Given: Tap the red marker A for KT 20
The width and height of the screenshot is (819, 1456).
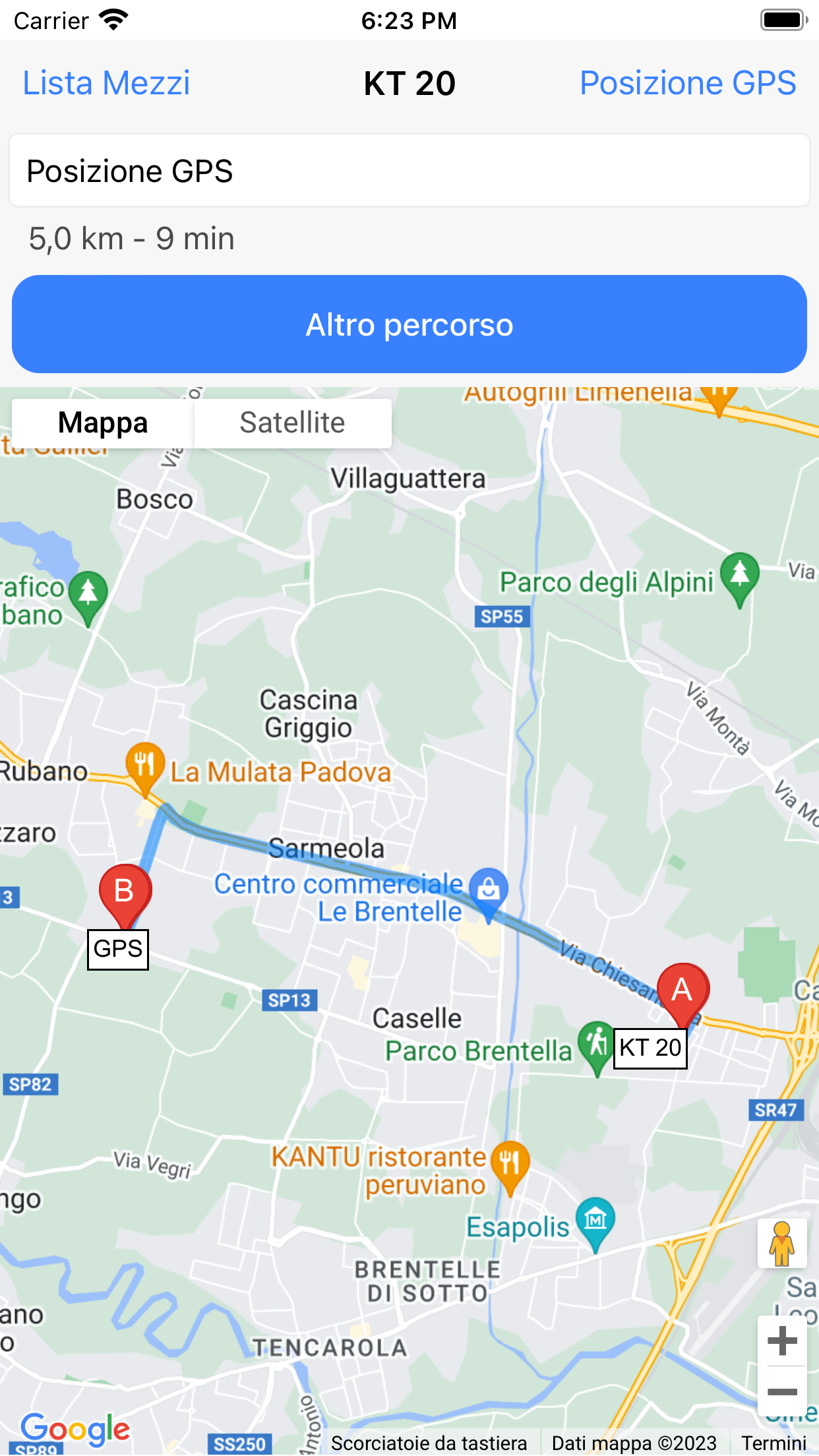Looking at the screenshot, I should tap(682, 990).
